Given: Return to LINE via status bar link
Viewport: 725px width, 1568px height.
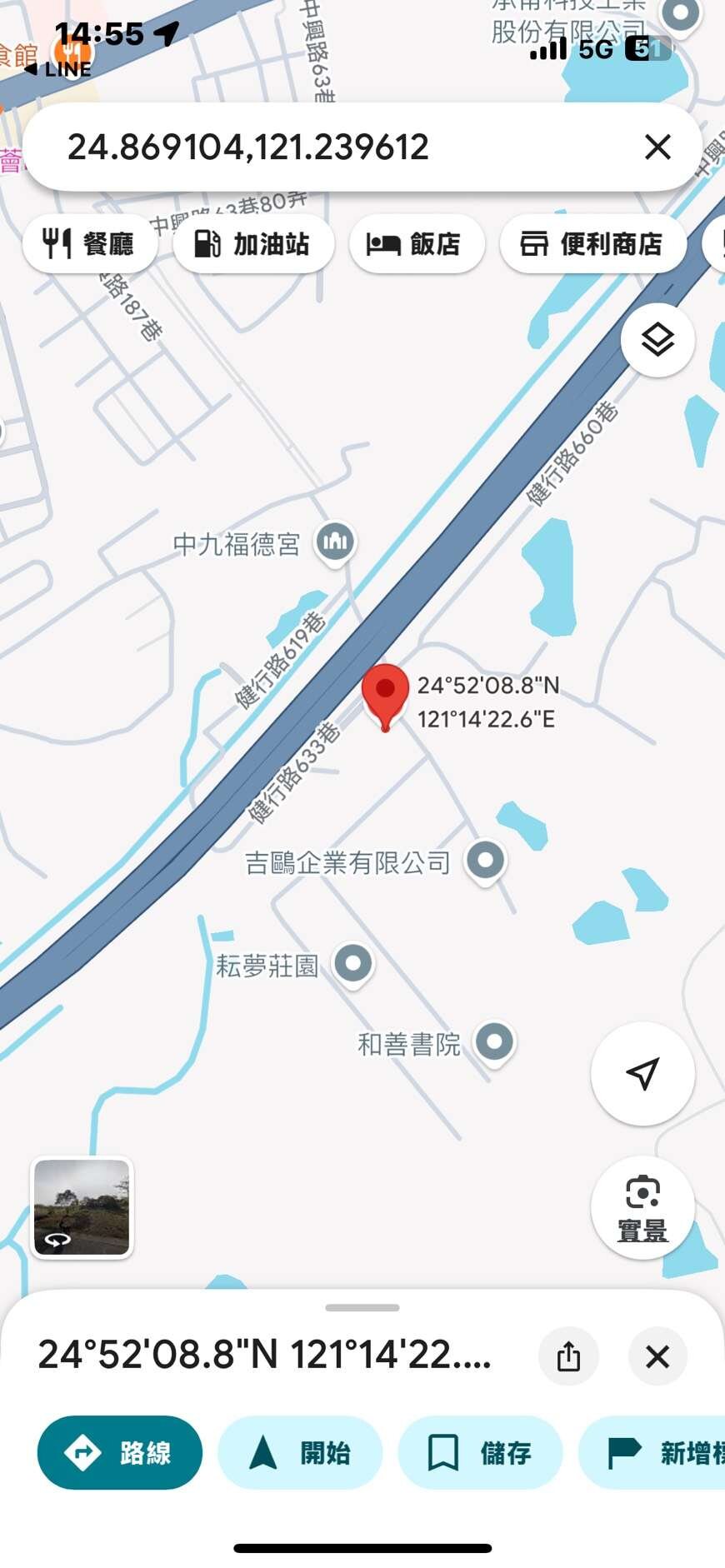Looking at the screenshot, I should (58, 69).
